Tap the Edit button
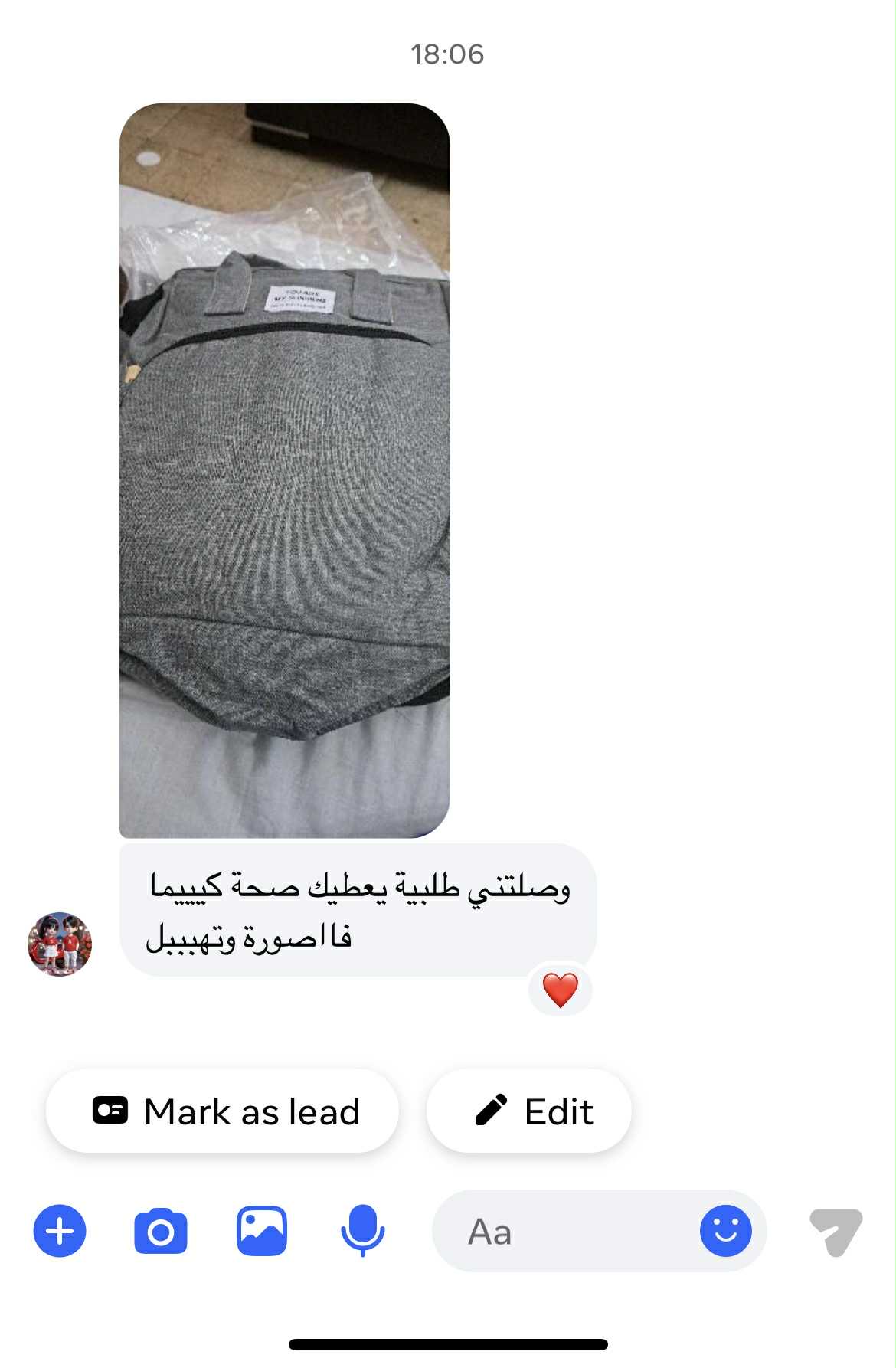896x1368 pixels. (x=529, y=1111)
